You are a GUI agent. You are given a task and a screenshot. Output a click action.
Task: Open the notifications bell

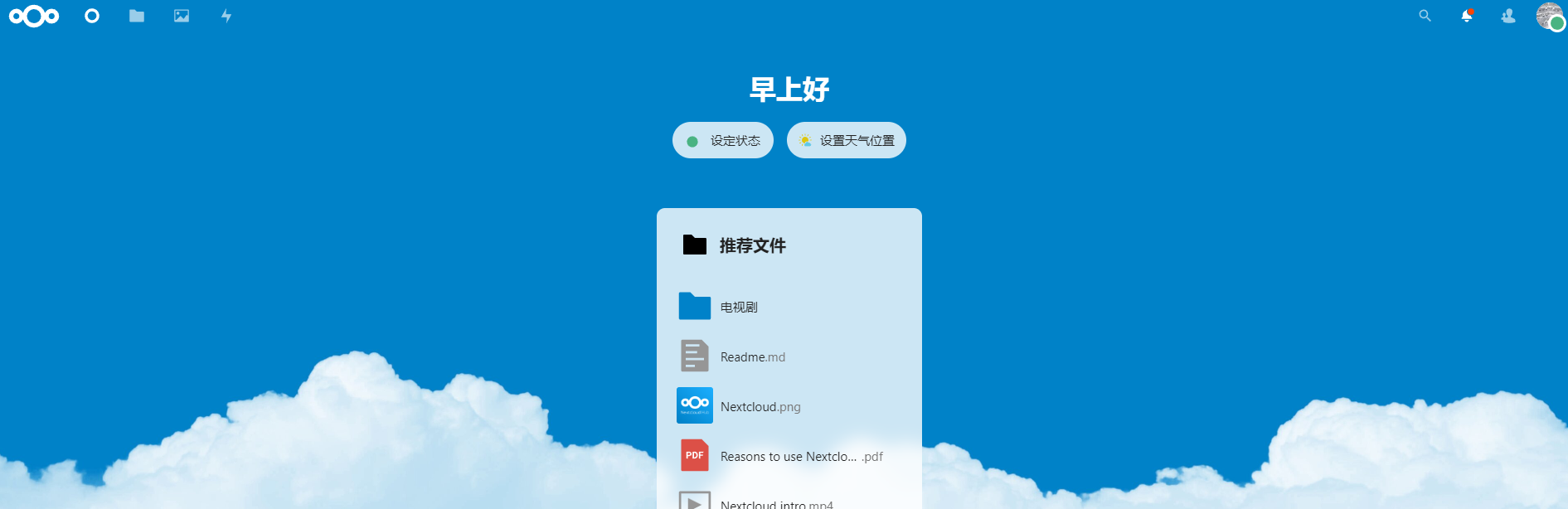coord(1466,16)
